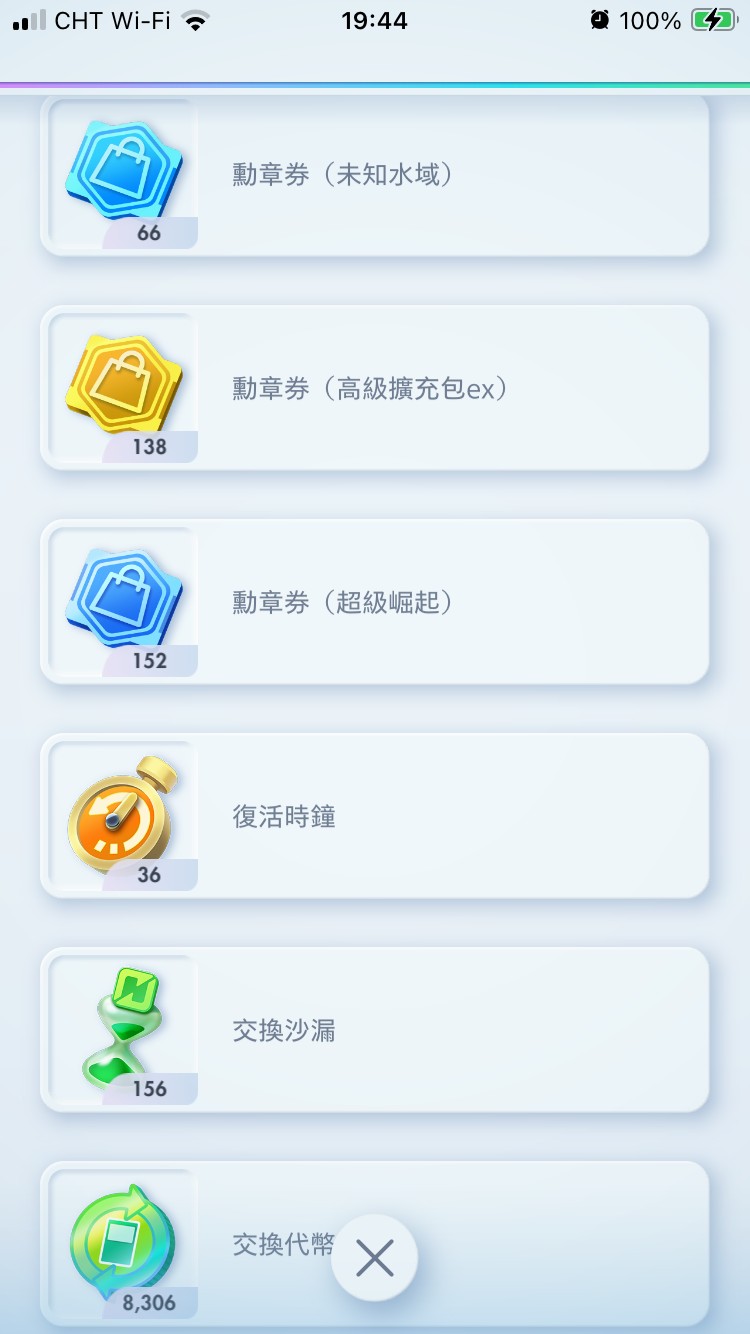Viewport: 750px width, 1334px height.
Task: Close the item list with the X button
Action: click(374, 1258)
